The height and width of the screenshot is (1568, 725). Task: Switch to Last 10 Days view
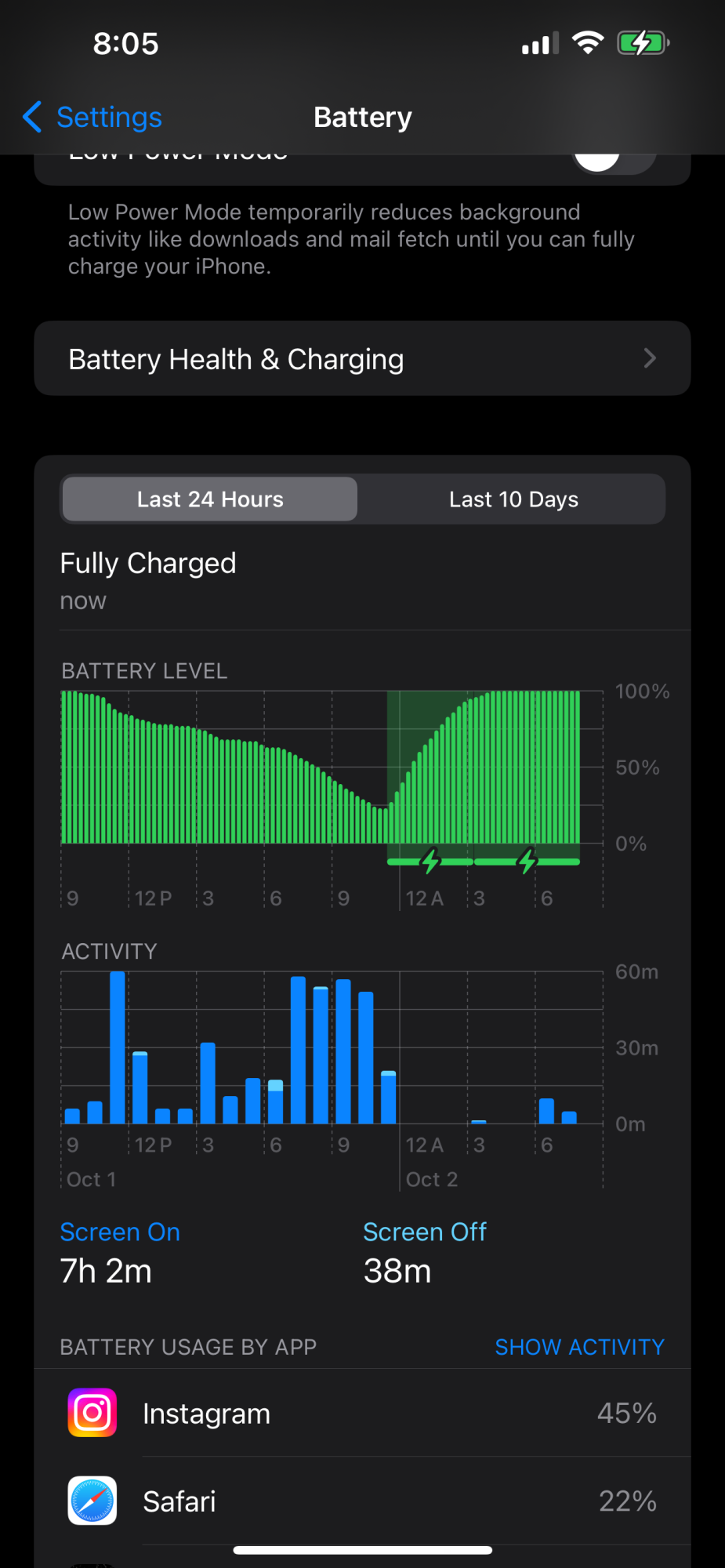[x=513, y=499]
